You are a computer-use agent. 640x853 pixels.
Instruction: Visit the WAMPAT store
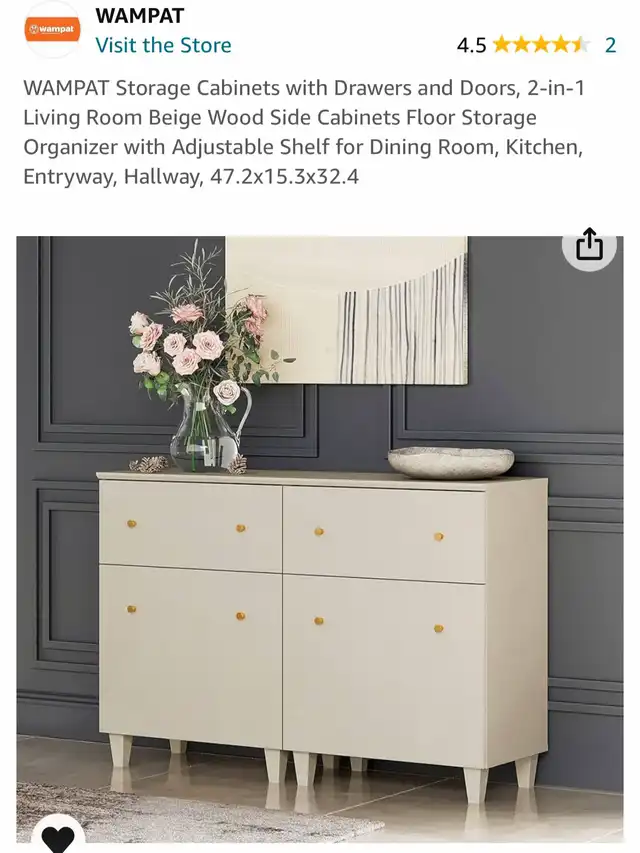click(163, 45)
